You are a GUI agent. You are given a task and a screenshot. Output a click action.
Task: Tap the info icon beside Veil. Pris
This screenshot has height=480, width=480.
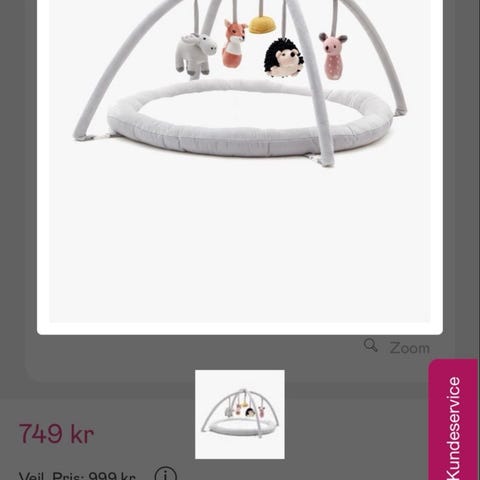[x=166, y=474]
